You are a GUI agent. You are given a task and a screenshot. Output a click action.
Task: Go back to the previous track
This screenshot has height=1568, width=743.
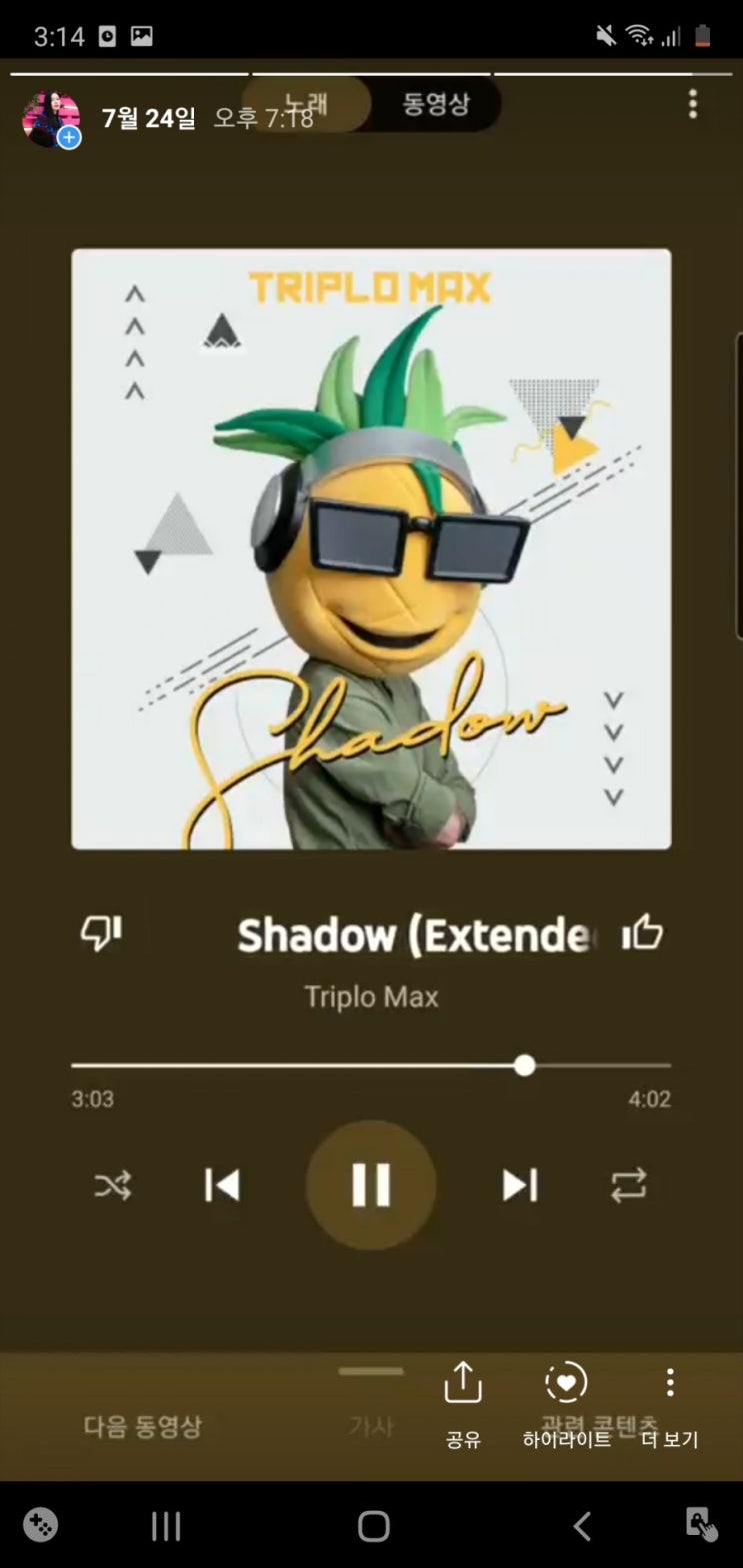point(222,1183)
